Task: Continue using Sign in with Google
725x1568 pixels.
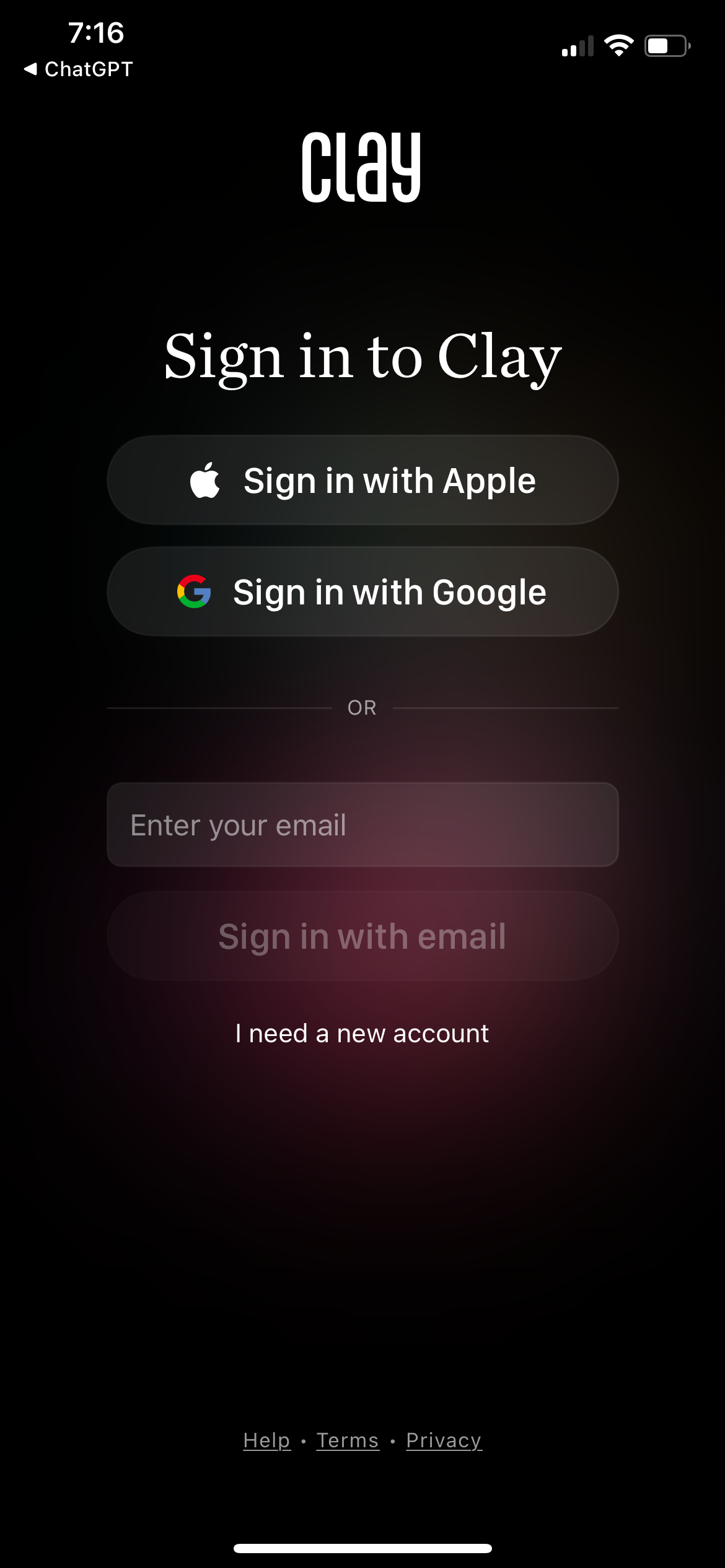Action: (x=362, y=592)
